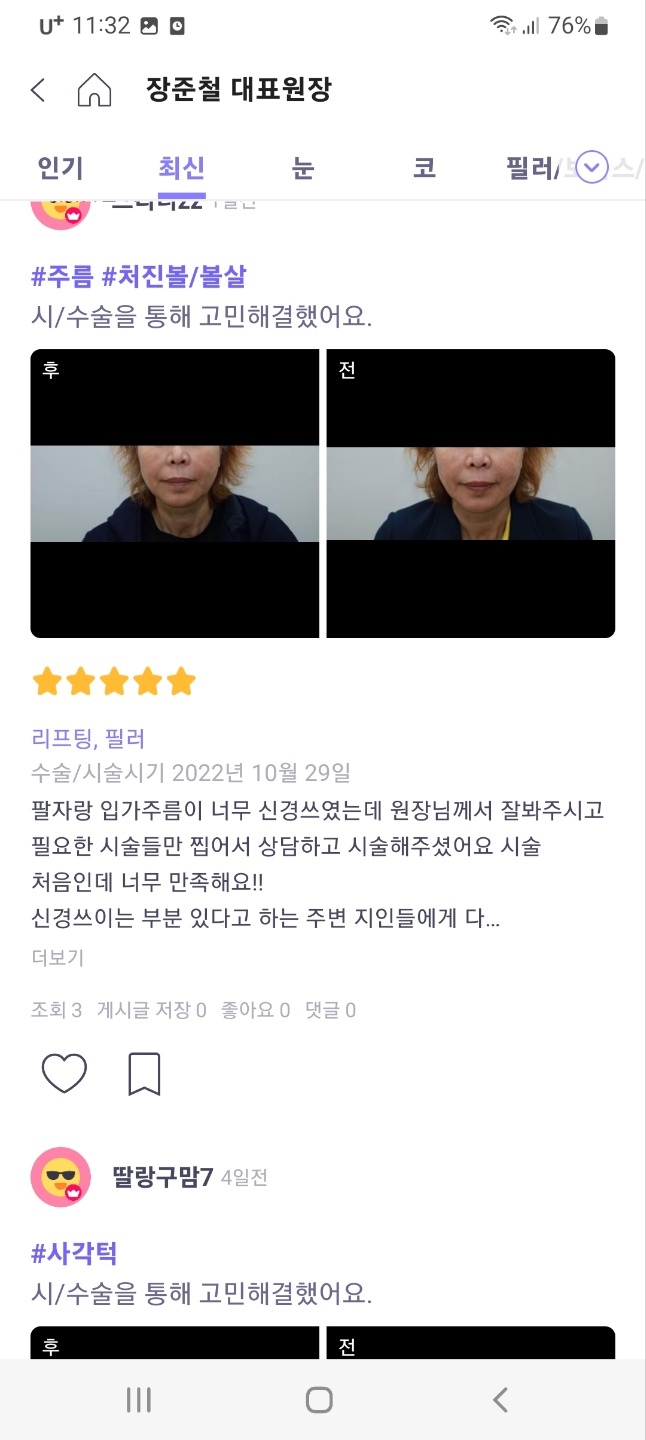Go back using the top arrow
The image size is (646, 1440).
38,90
